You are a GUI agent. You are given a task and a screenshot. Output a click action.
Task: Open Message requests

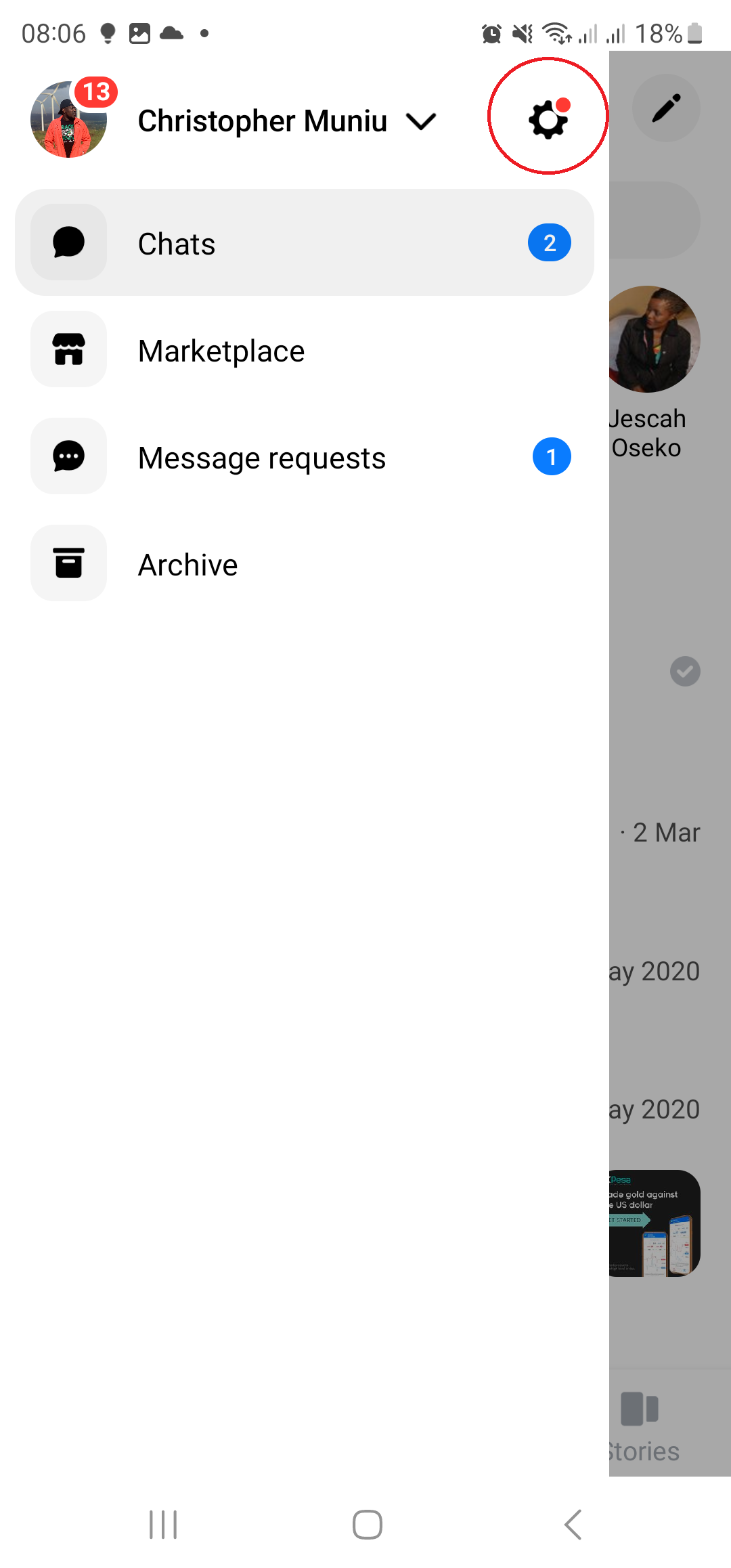point(305,456)
